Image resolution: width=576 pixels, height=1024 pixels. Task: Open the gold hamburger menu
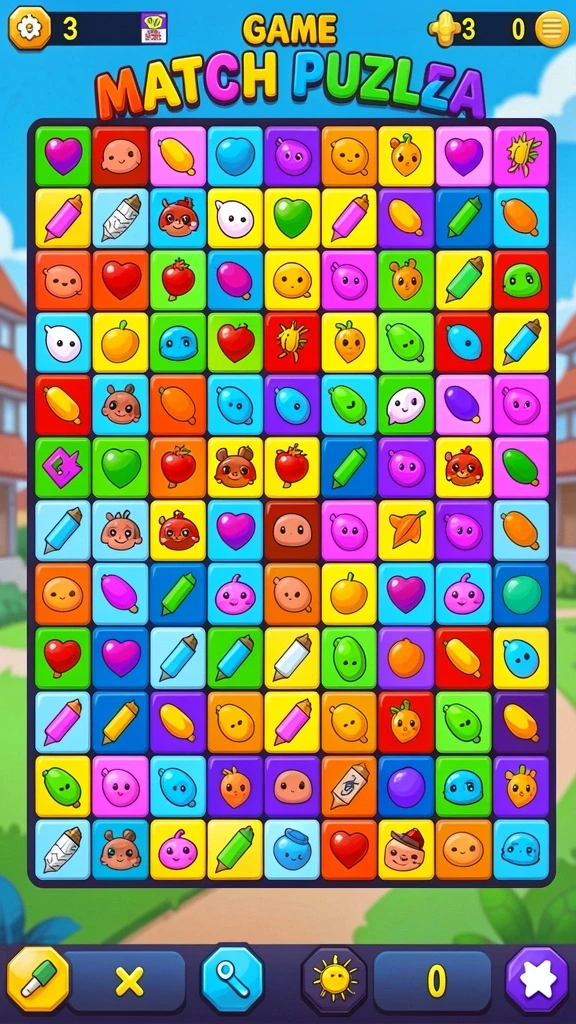click(552, 29)
